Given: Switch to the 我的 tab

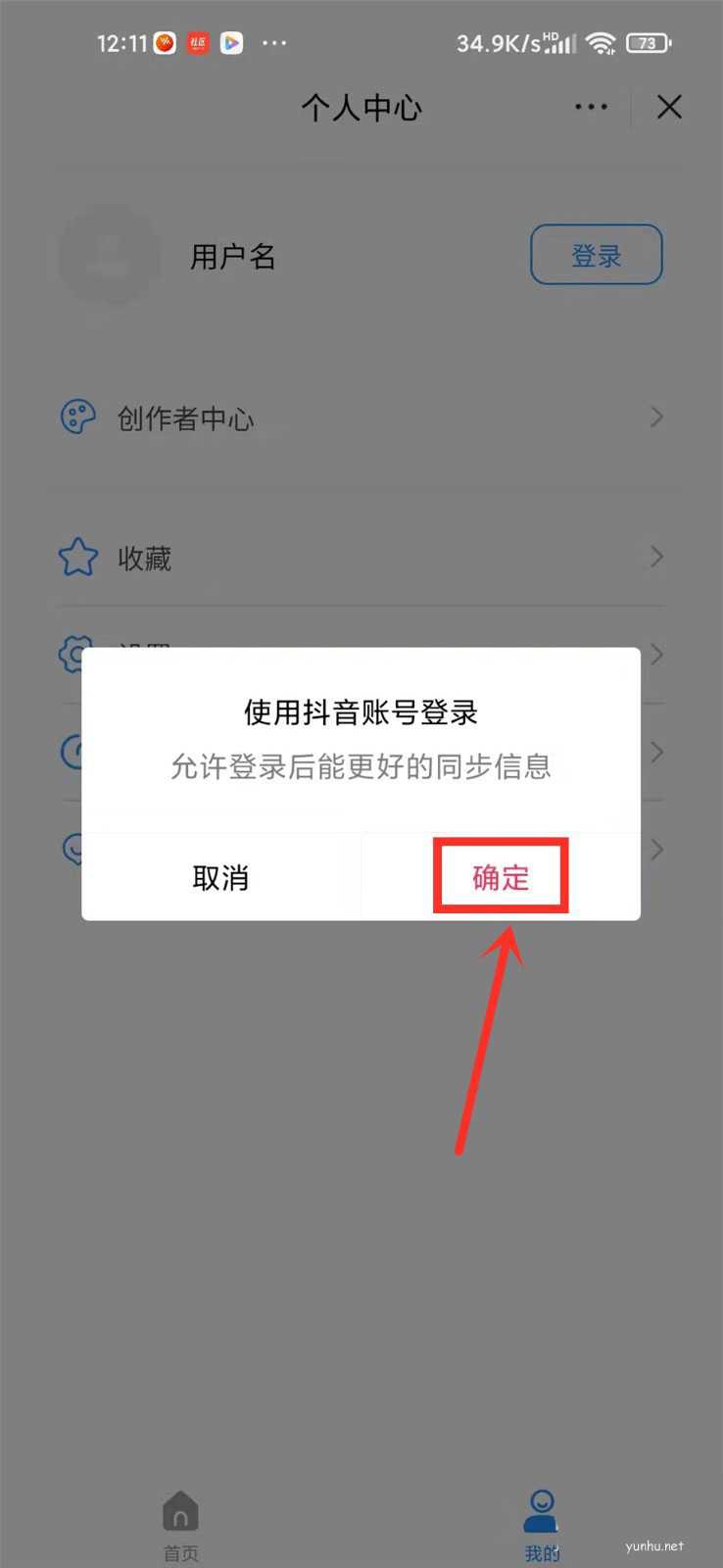Looking at the screenshot, I should point(541,1526).
